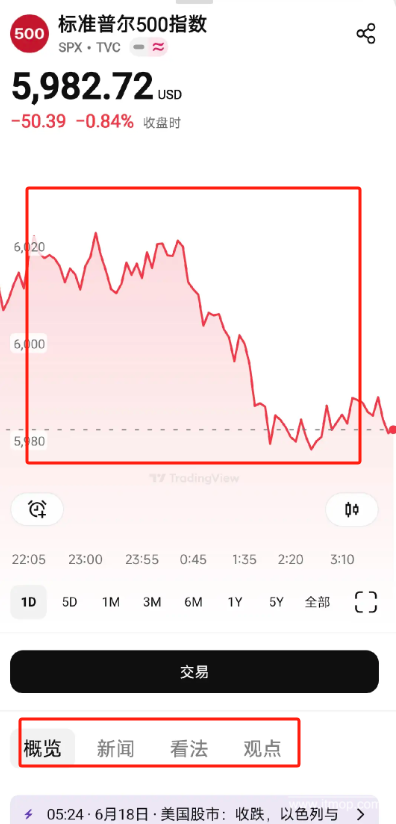Switch to the 看法 tab
This screenshot has height=824, width=396.
pos(189,748)
